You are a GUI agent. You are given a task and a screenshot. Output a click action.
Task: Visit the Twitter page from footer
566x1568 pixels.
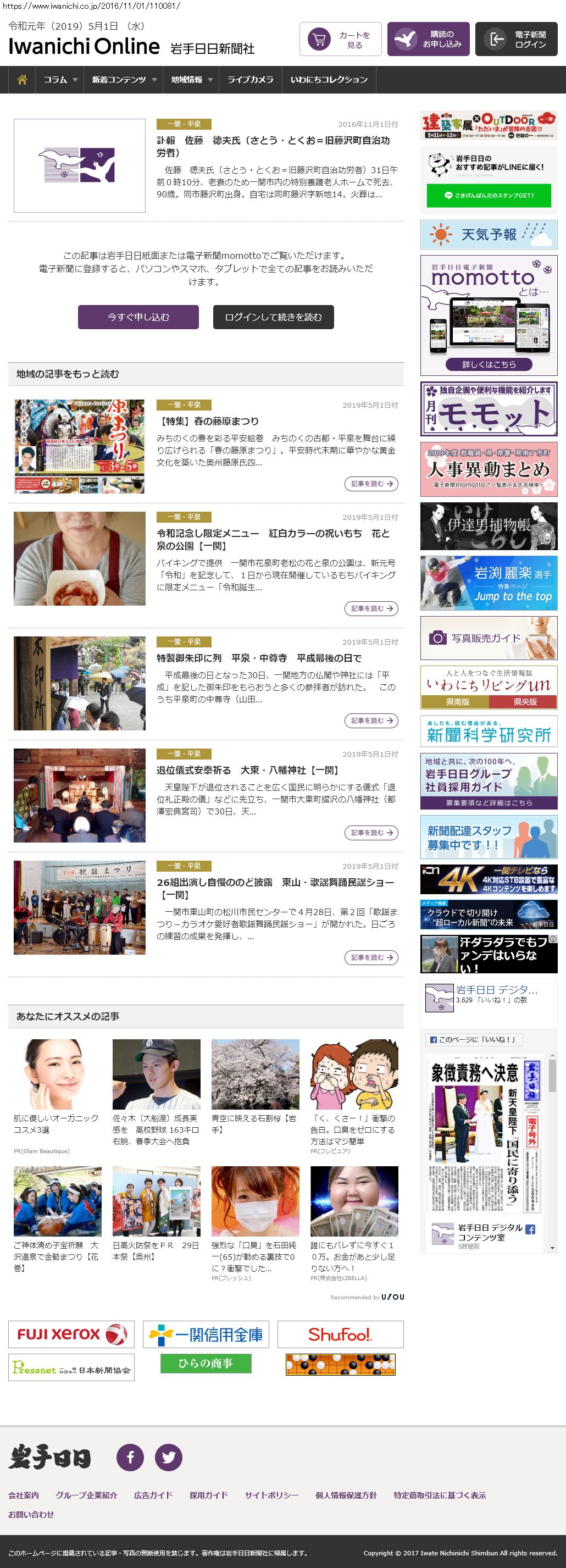pos(169,1457)
